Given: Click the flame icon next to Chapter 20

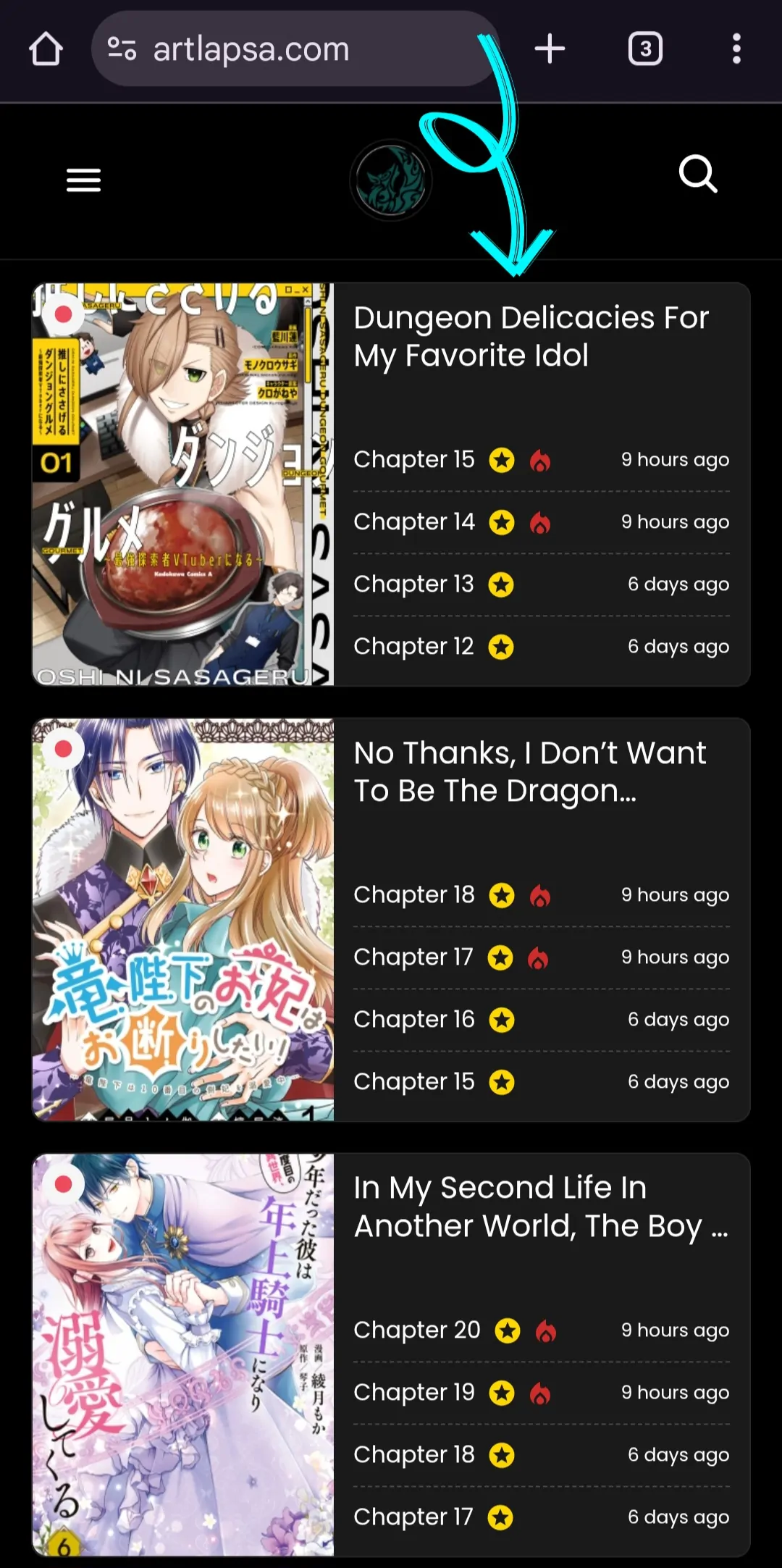Looking at the screenshot, I should pos(545,1330).
